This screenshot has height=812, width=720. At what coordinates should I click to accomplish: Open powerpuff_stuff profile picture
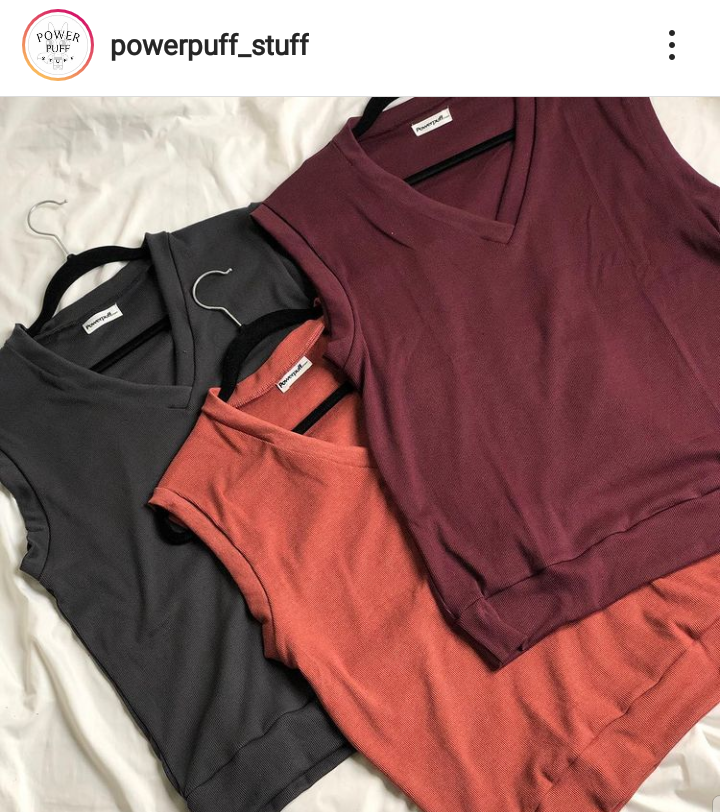pyautogui.click(x=58, y=45)
